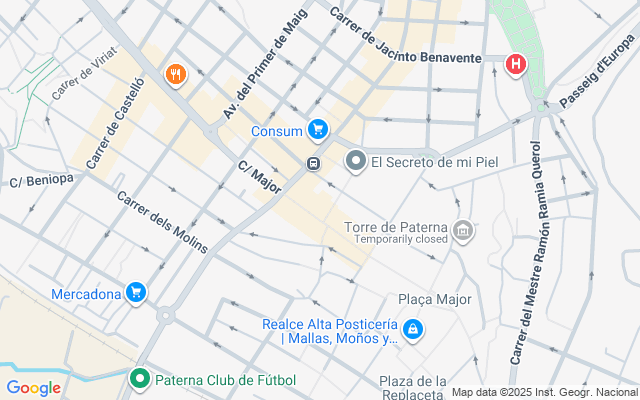Open the Consum supermarket marker
Image resolution: width=640 pixels, height=400 pixels.
(318, 129)
